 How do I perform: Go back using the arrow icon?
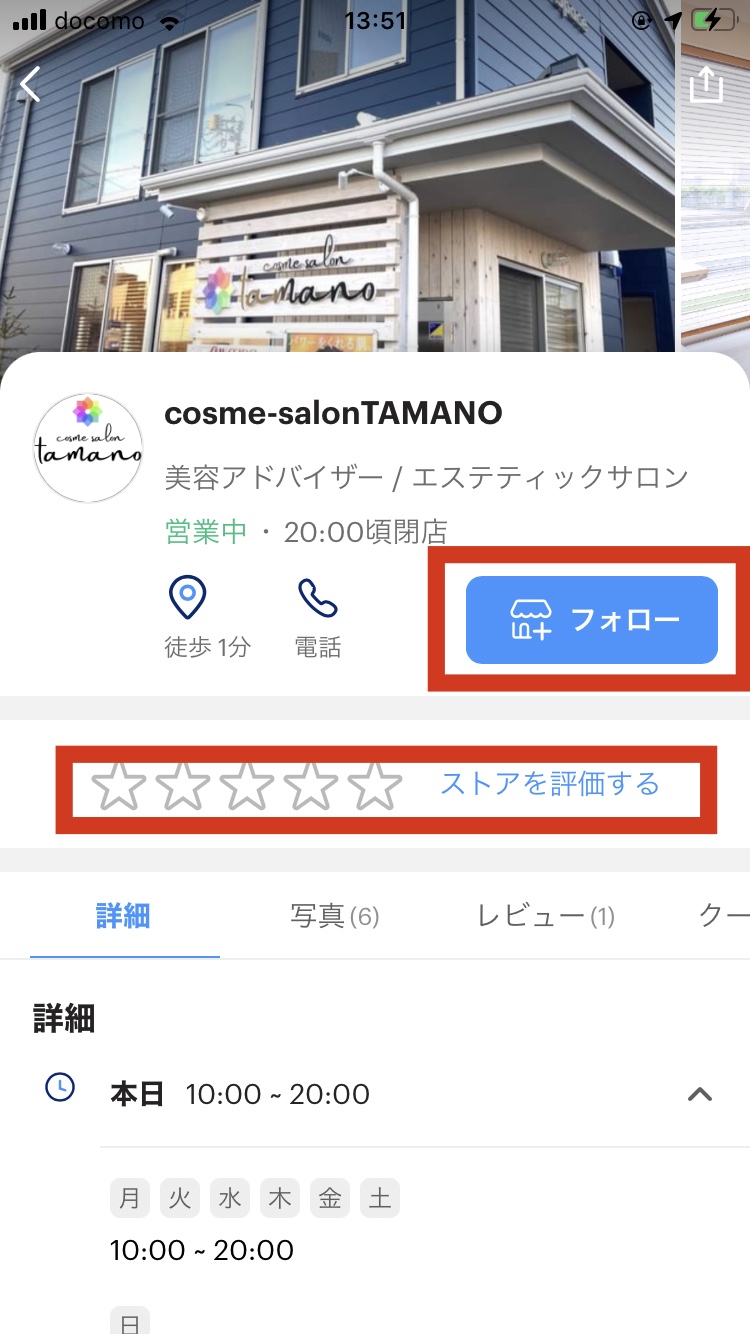point(31,85)
